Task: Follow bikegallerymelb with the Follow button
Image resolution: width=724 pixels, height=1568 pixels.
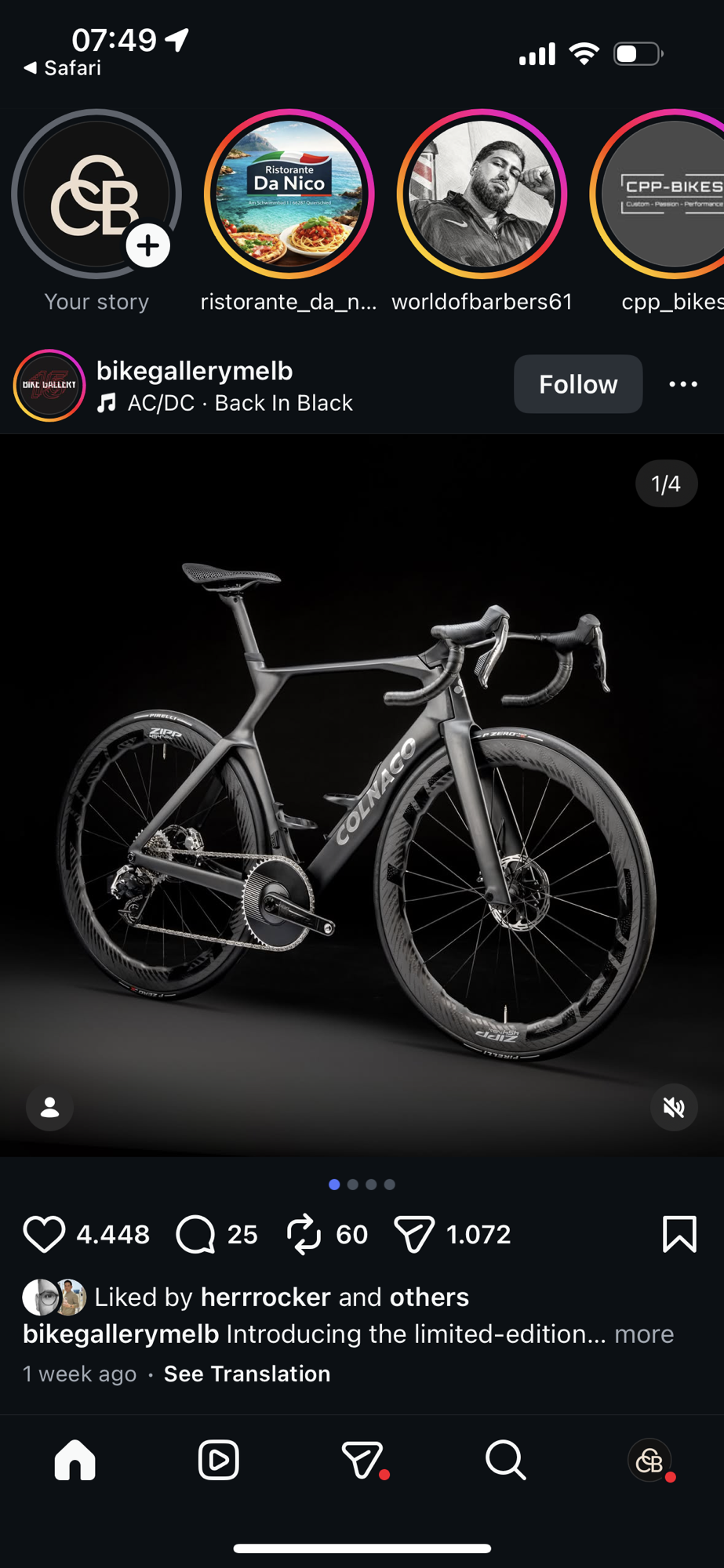Action: click(x=578, y=384)
